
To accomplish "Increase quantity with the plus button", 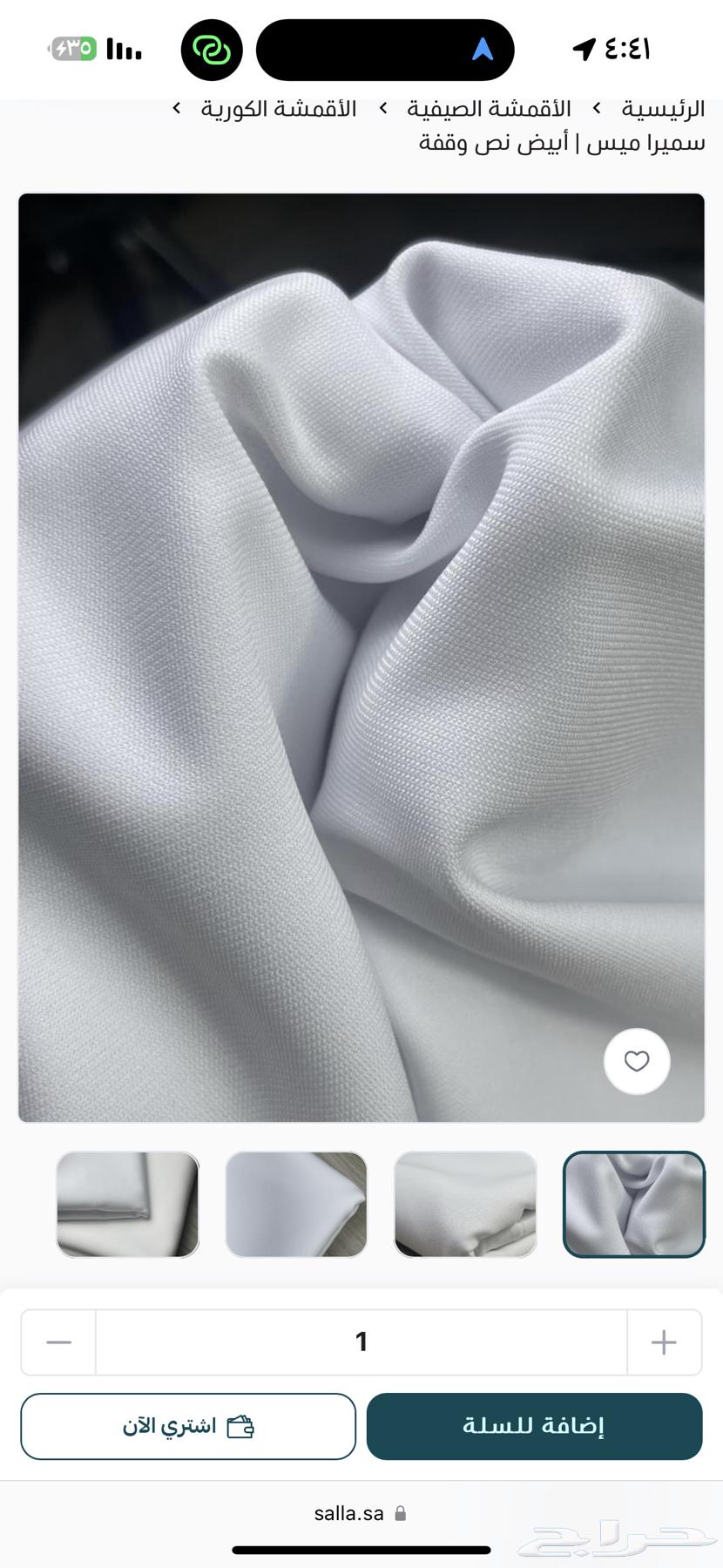I will tap(665, 1342).
